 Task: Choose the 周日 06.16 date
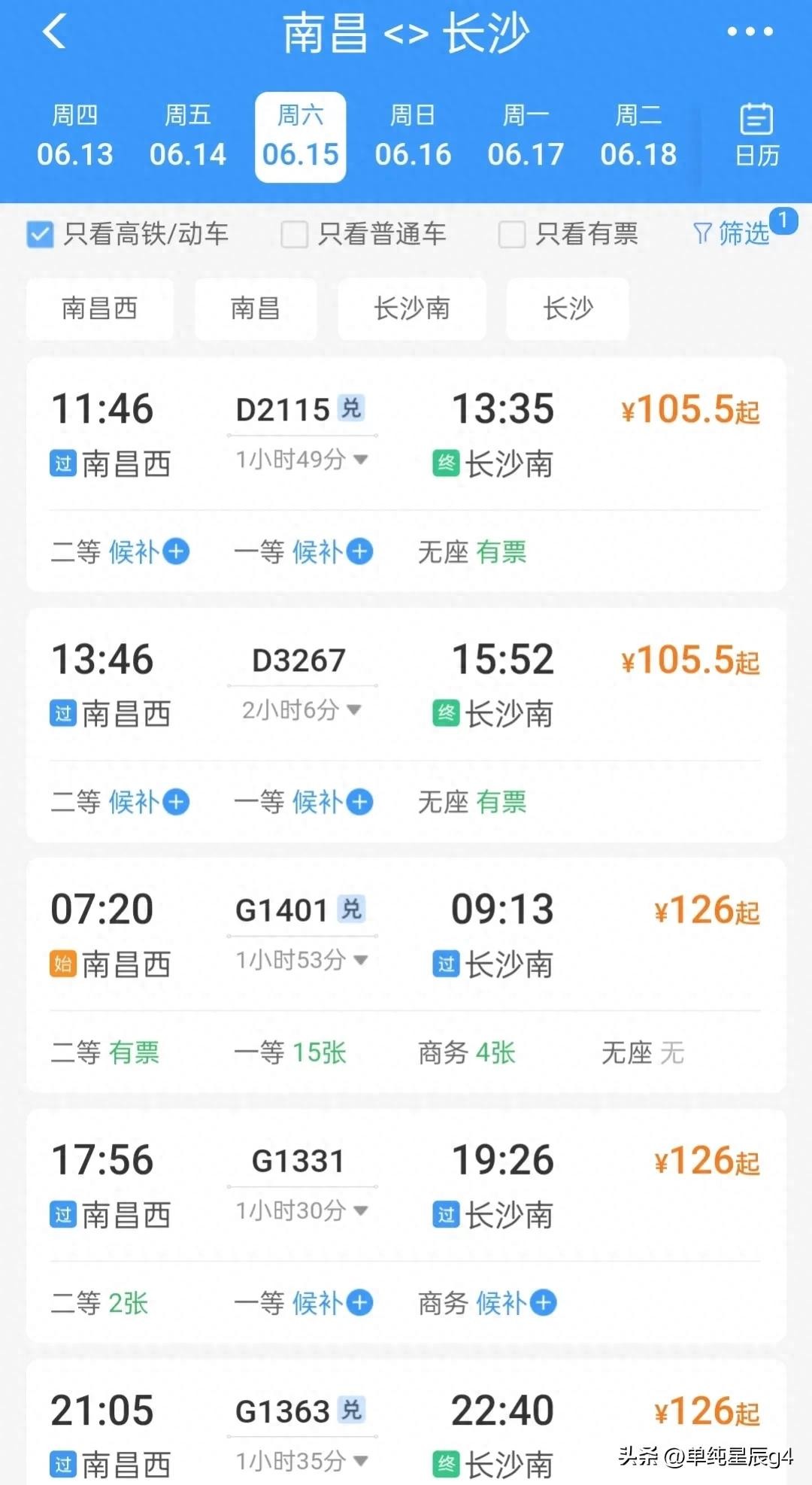pyautogui.click(x=413, y=137)
